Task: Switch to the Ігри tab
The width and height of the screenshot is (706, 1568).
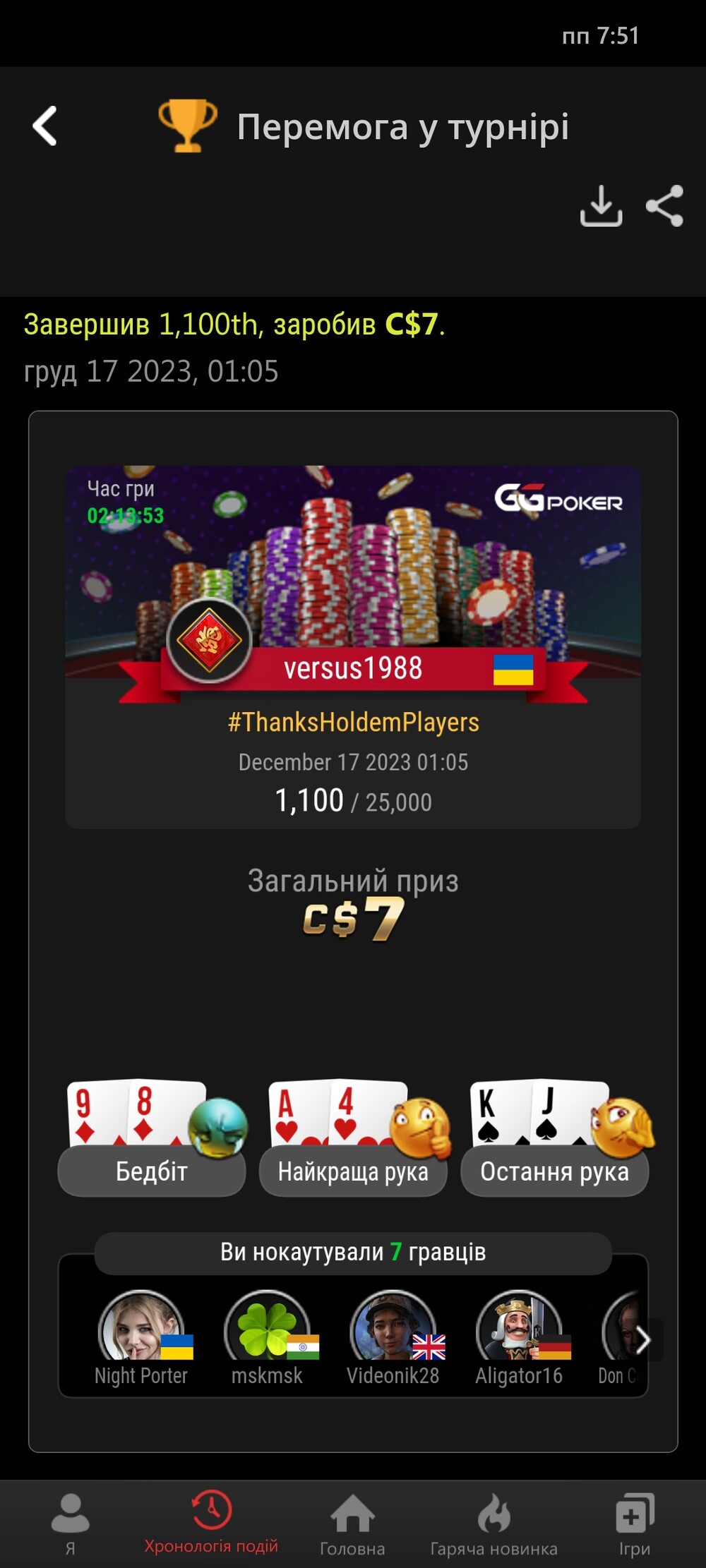Action: [x=634, y=1524]
